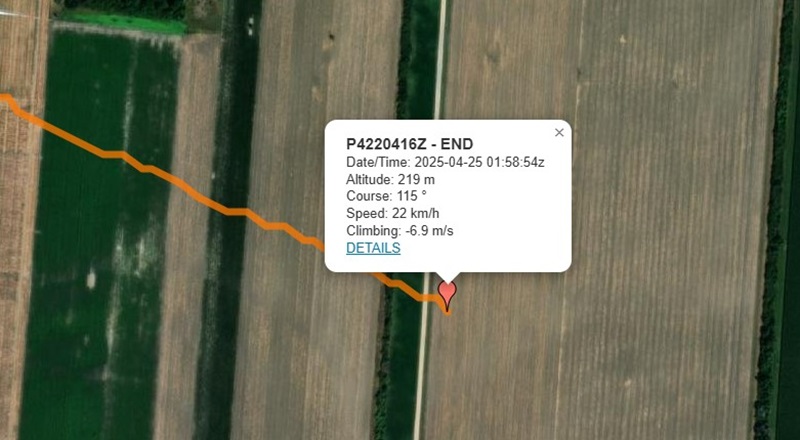
Task: Open the DETAILS link
Action: click(x=373, y=248)
